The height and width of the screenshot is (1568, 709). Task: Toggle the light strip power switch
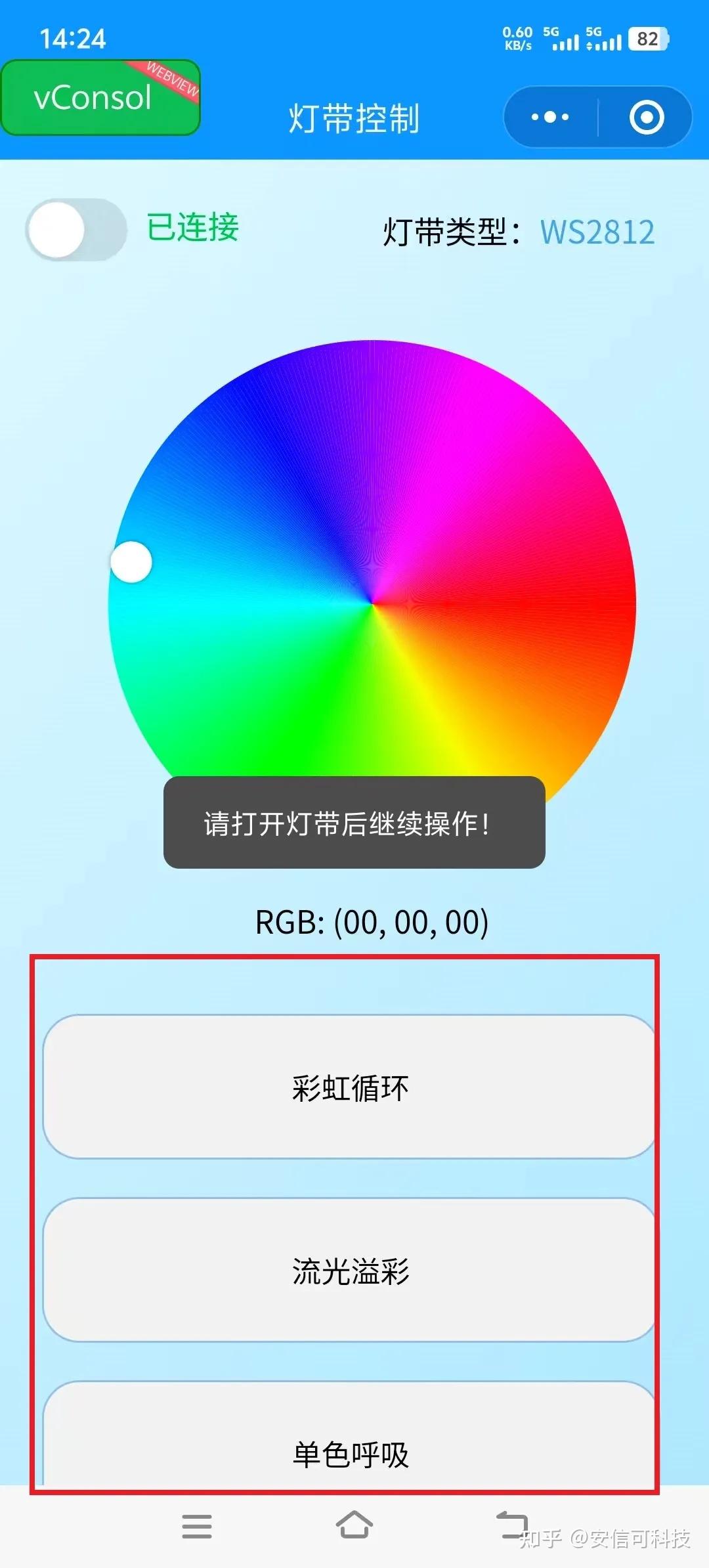[76, 230]
